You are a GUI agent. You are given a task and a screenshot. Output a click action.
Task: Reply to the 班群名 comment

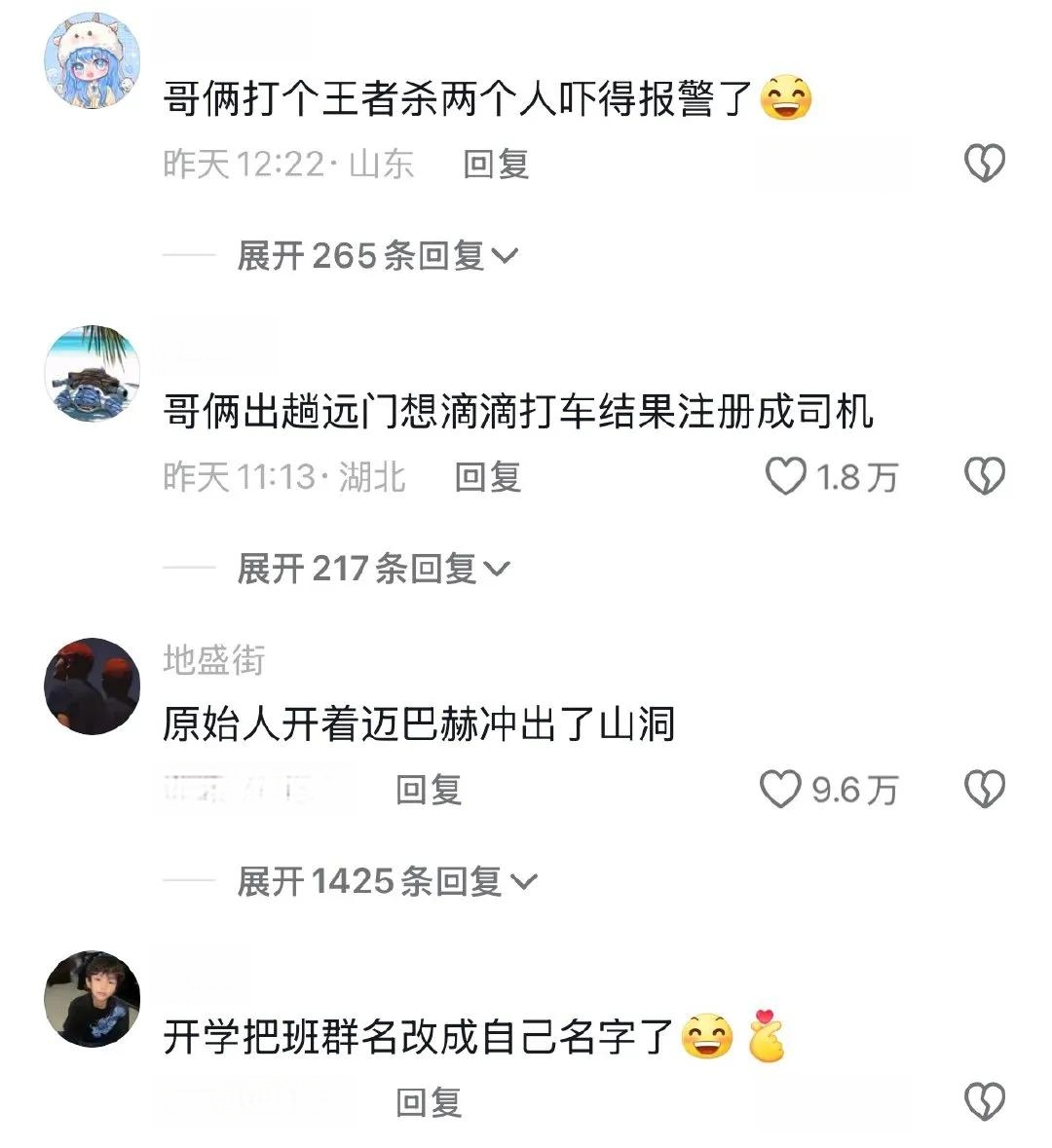click(x=429, y=1102)
